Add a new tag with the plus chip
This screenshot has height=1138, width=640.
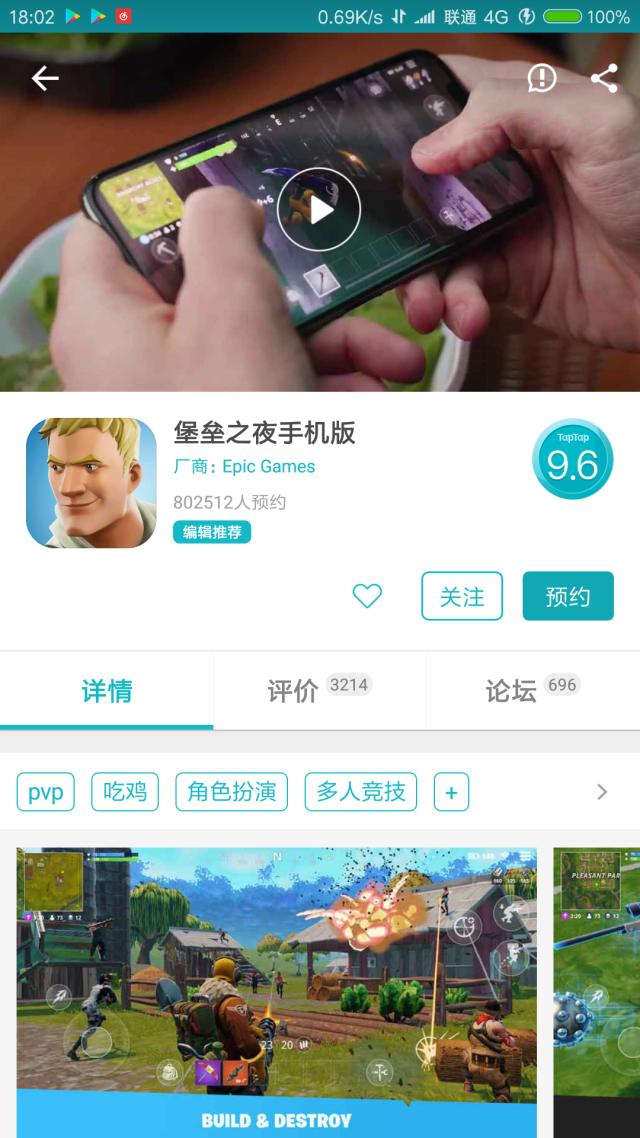[x=451, y=792]
